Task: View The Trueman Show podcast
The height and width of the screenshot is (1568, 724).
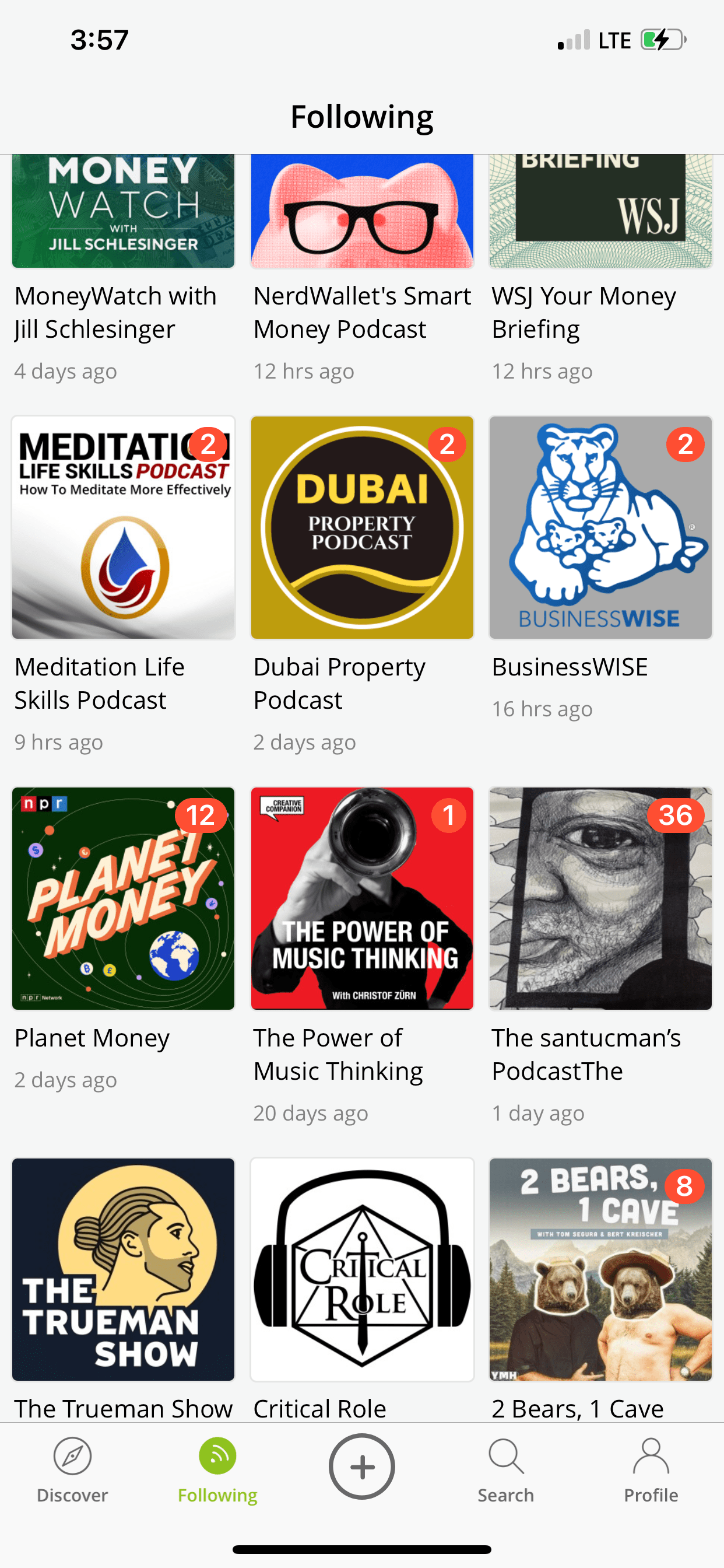Action: pyautogui.click(x=124, y=1269)
